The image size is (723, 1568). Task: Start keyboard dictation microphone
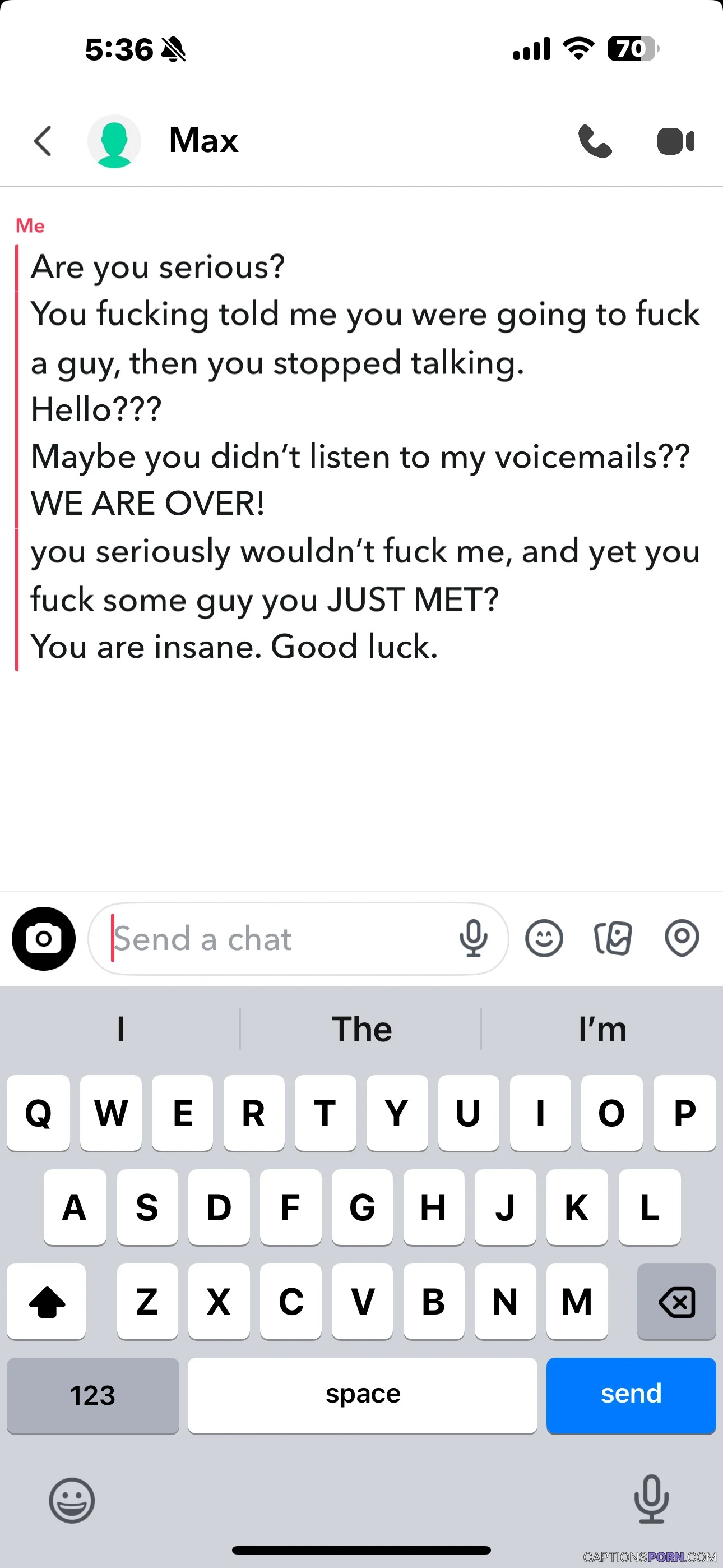coord(651,1499)
